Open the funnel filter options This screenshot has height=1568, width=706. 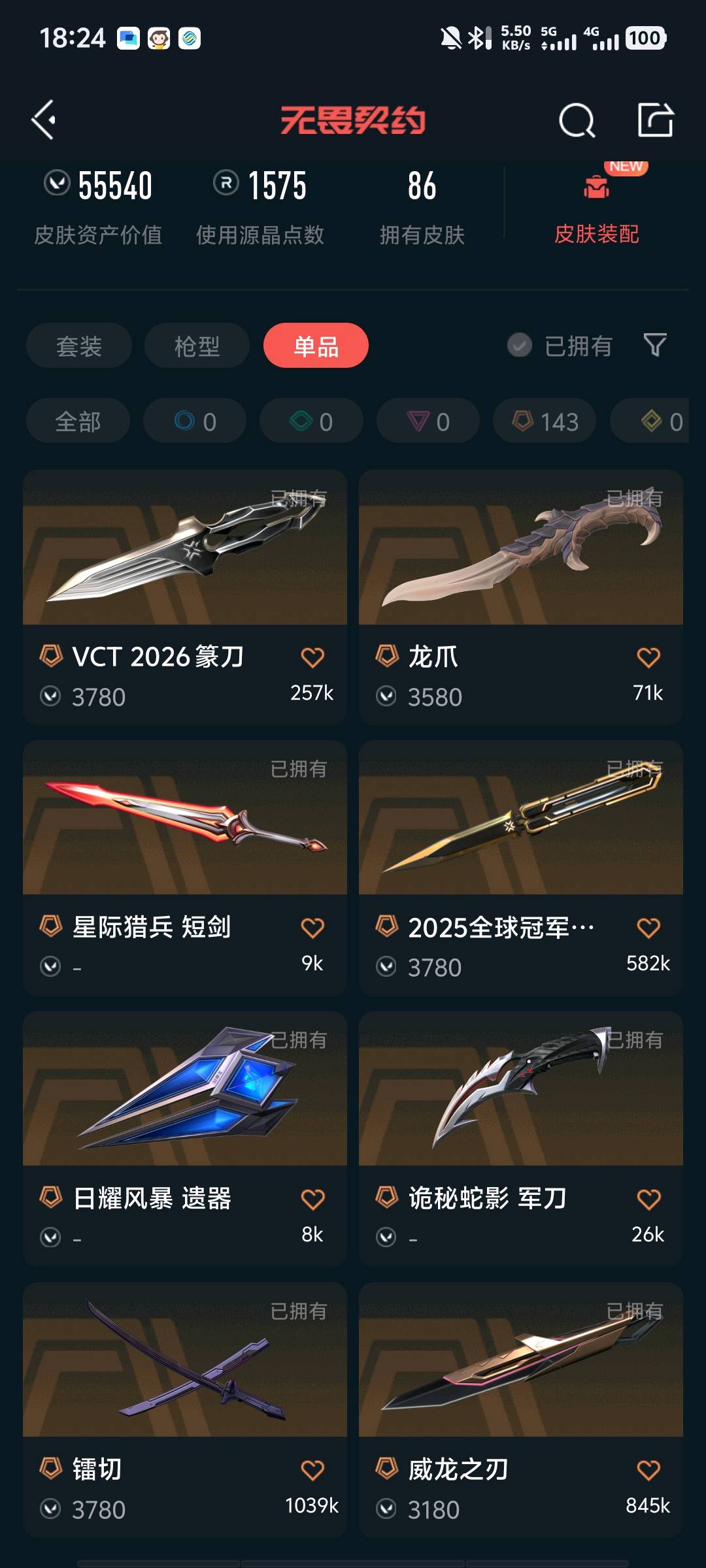tap(654, 345)
